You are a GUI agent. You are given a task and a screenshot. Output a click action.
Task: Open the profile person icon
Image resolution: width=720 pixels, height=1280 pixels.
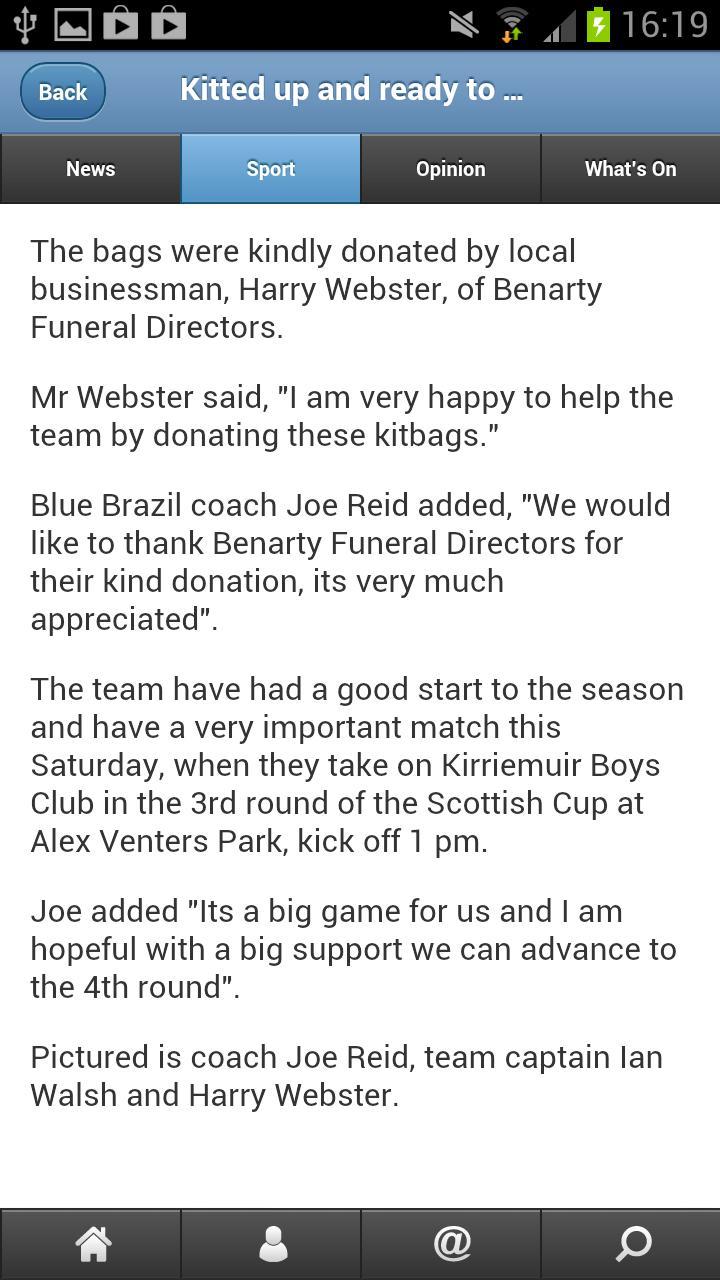click(272, 1244)
